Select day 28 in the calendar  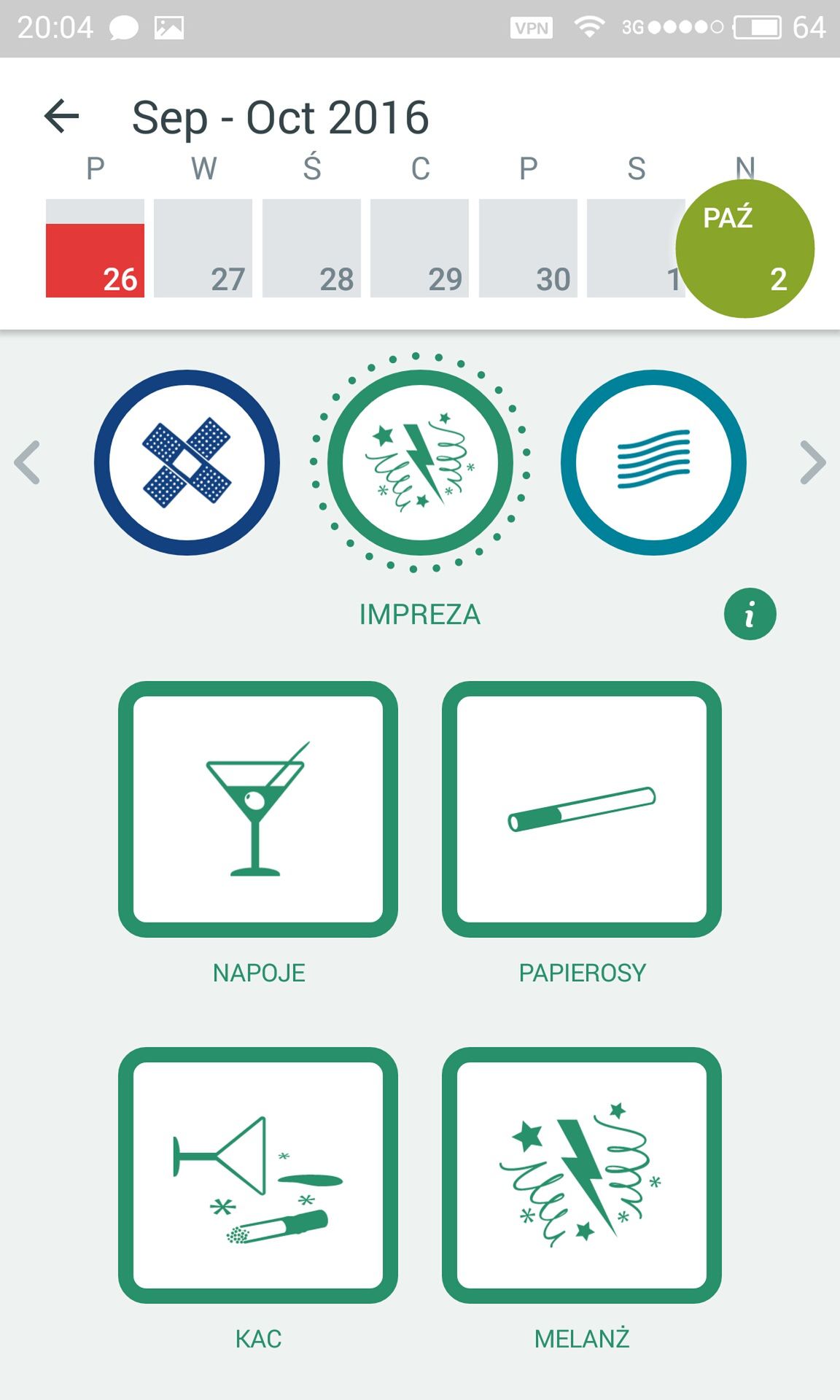(x=311, y=248)
